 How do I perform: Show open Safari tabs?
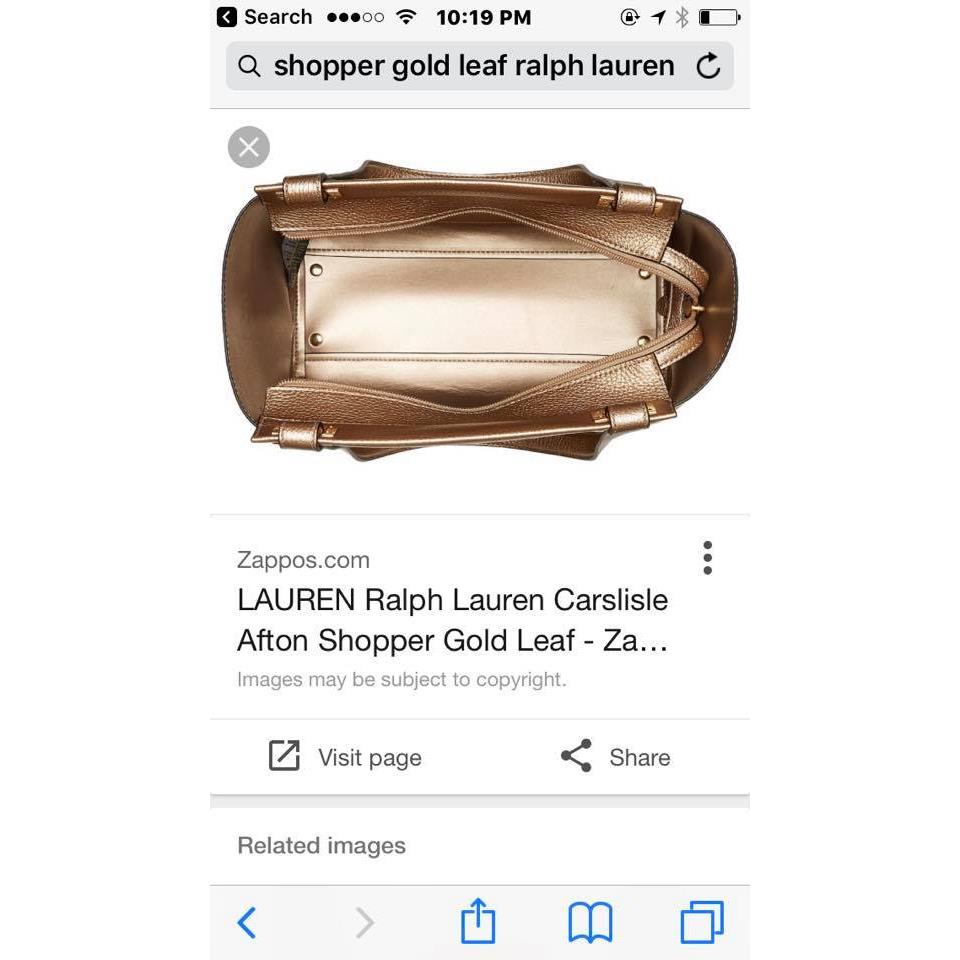(x=701, y=922)
